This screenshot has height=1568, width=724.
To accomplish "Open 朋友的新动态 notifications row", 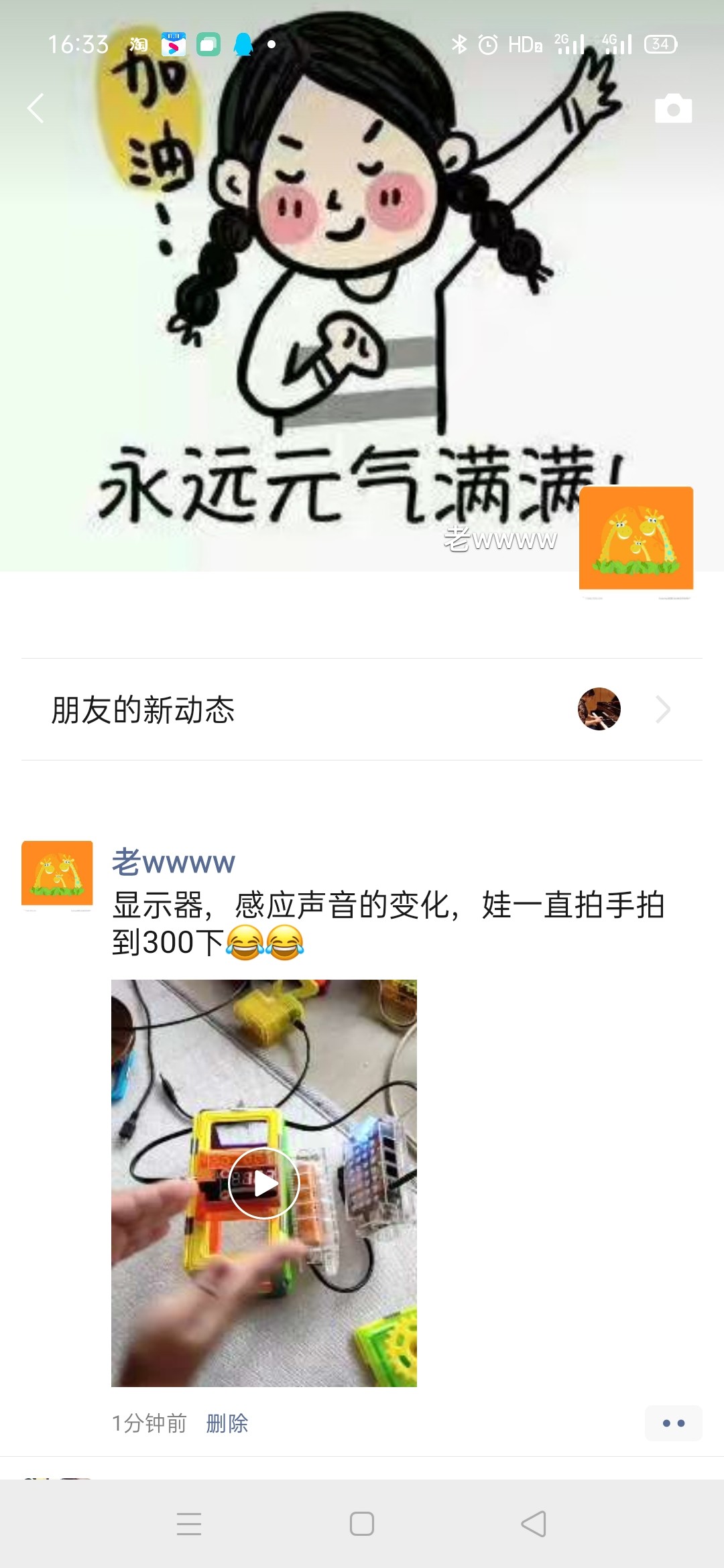I will click(362, 710).
